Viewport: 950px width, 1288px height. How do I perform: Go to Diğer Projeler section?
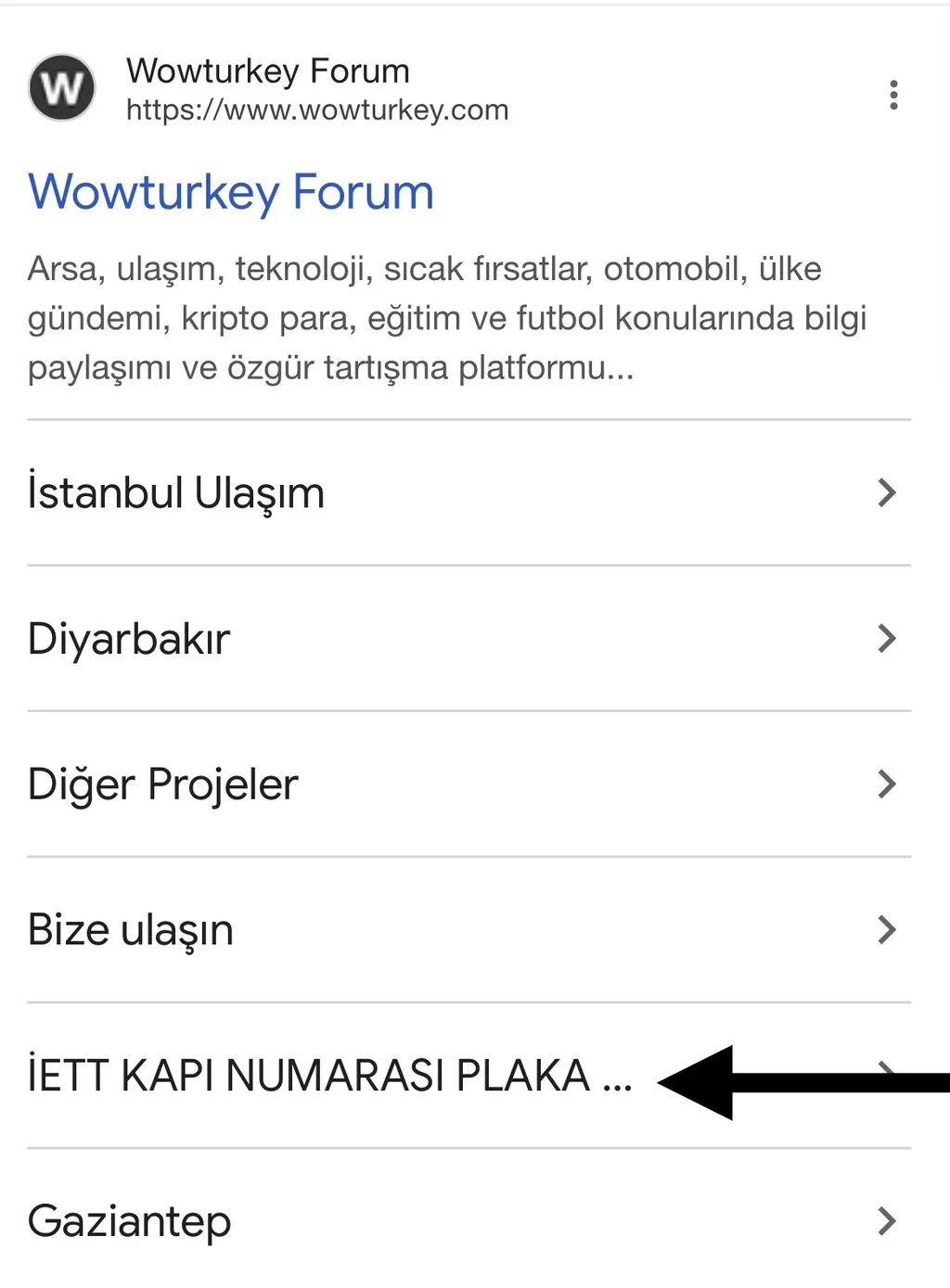pyautogui.click(x=163, y=784)
